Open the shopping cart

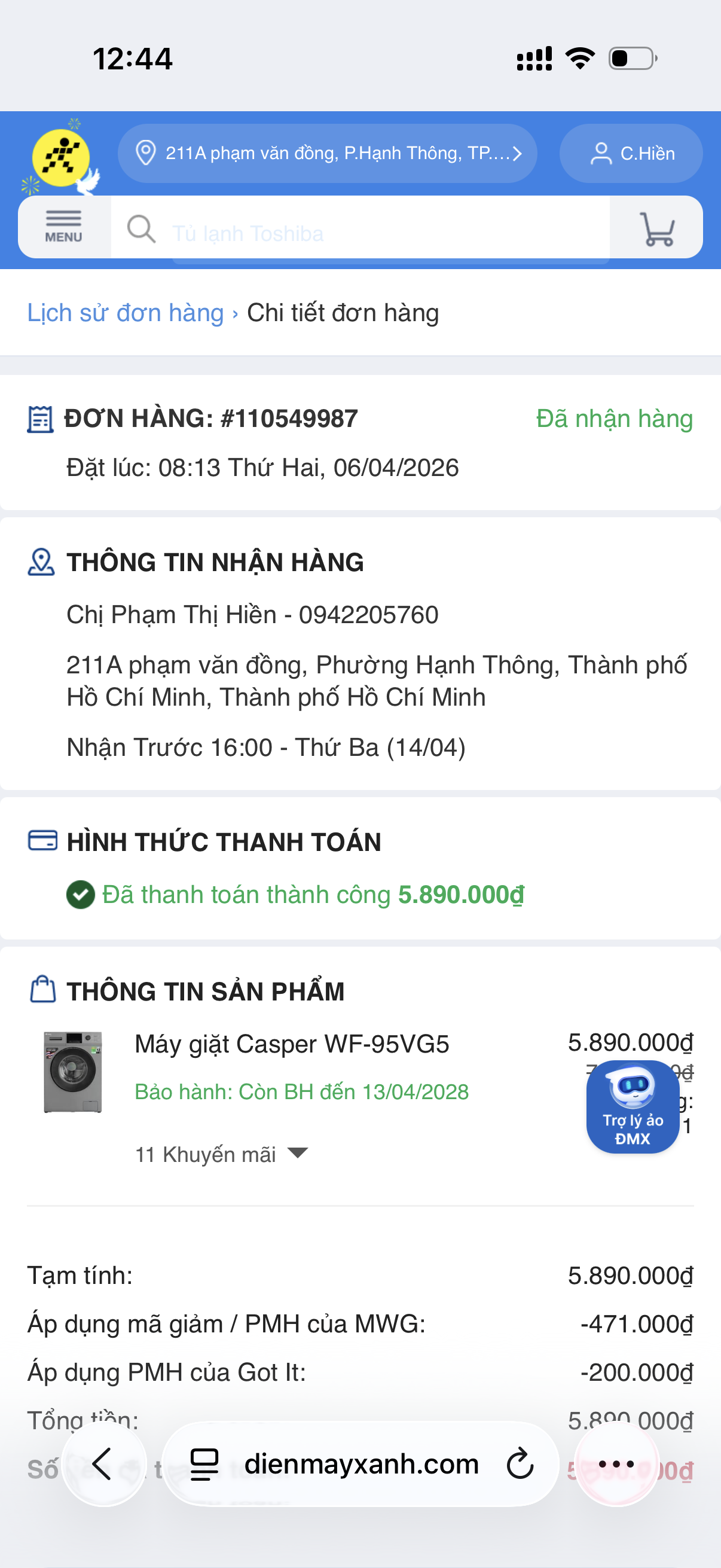[656, 229]
